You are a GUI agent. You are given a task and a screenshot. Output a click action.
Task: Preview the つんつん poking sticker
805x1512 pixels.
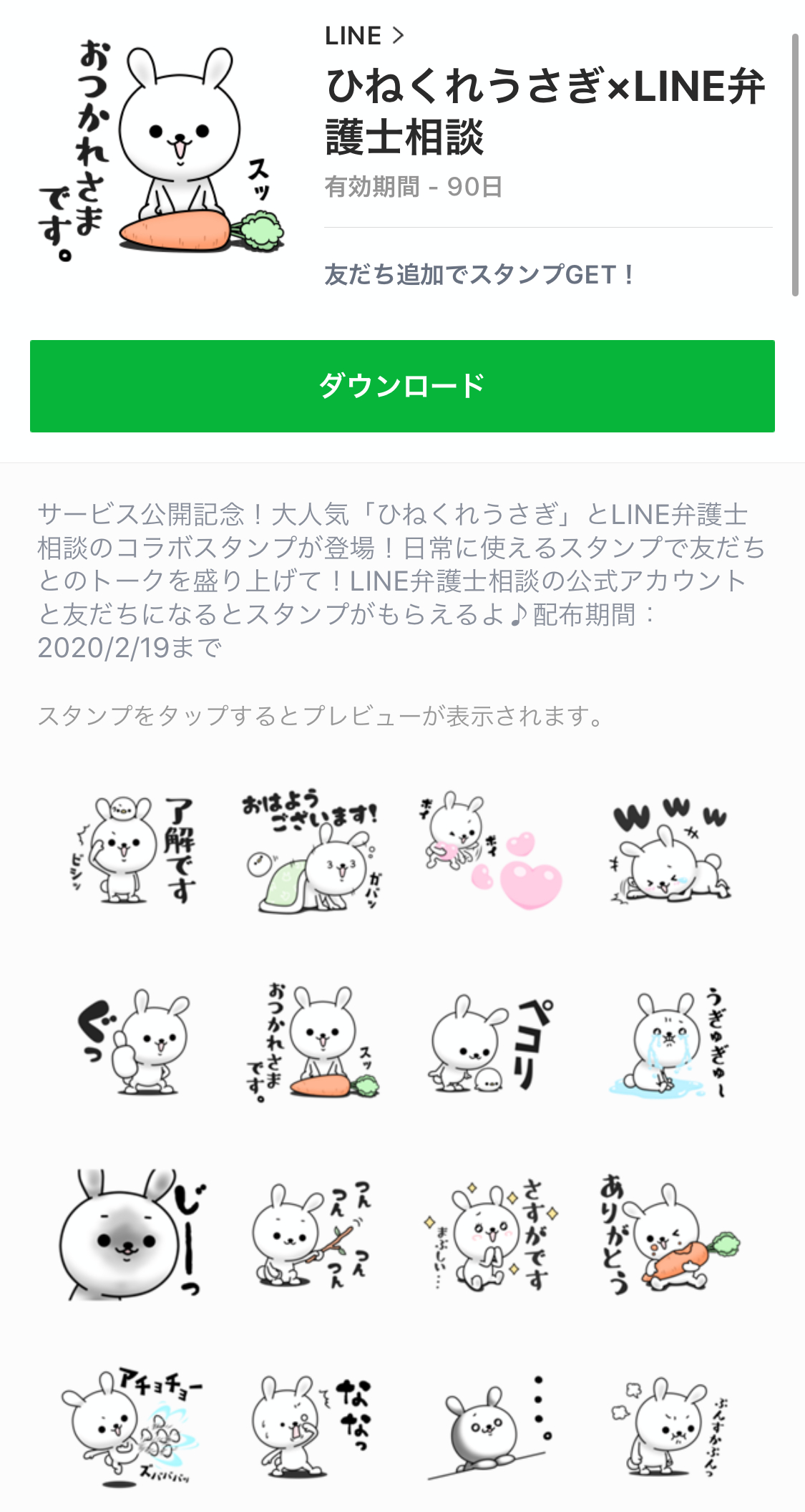[312, 1233]
